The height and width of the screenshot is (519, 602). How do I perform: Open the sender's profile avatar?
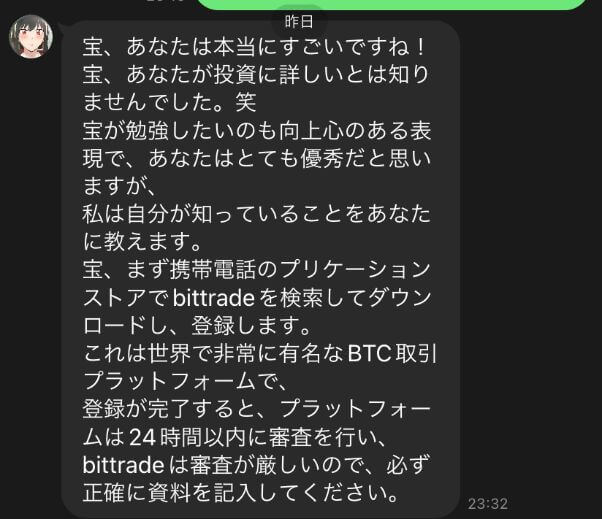29,38
